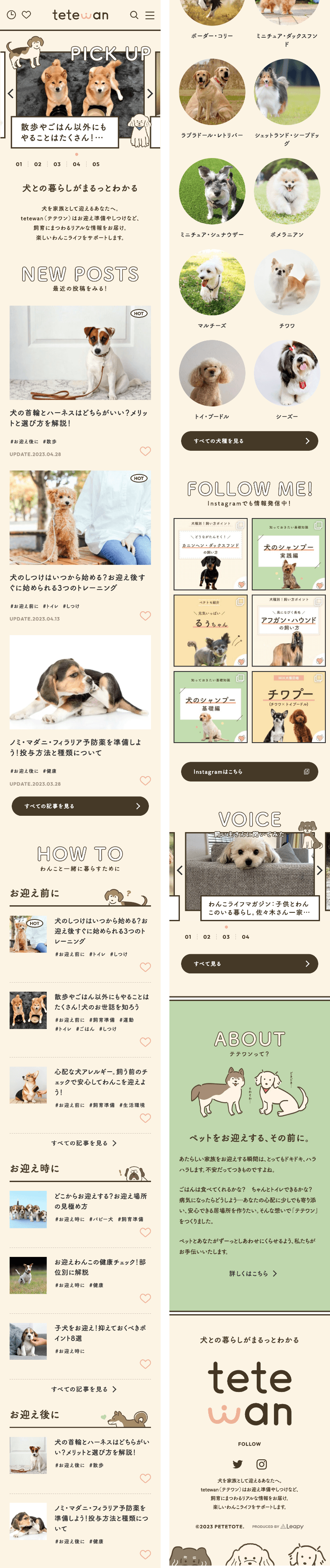Open the hamburger menu

tap(150, 15)
